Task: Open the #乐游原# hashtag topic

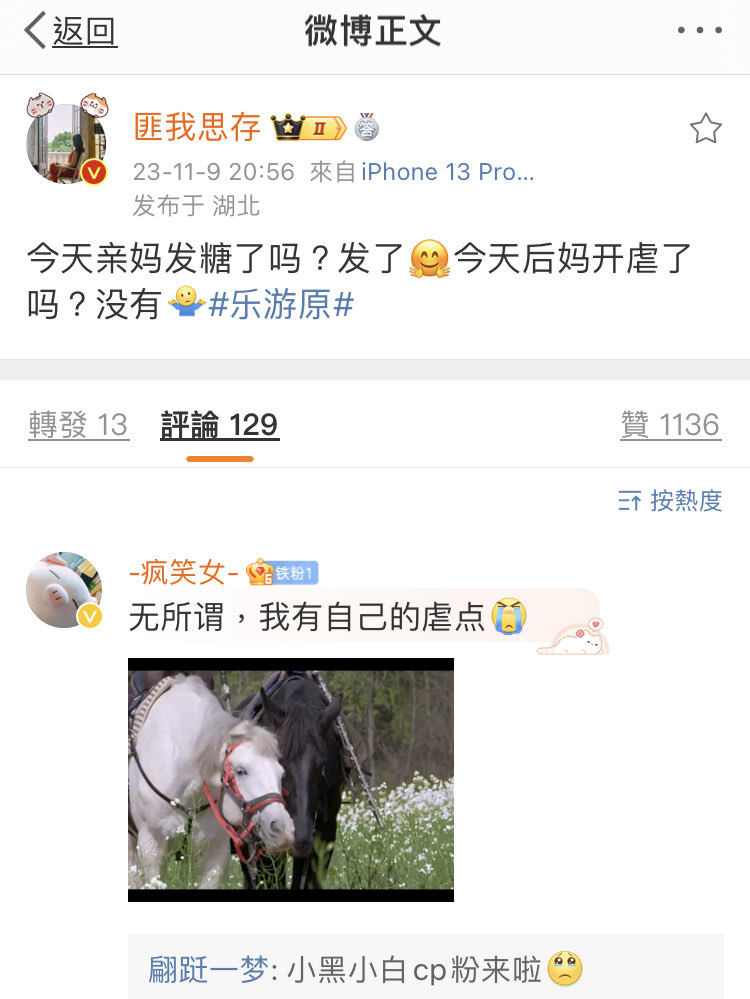Action: 281,304
